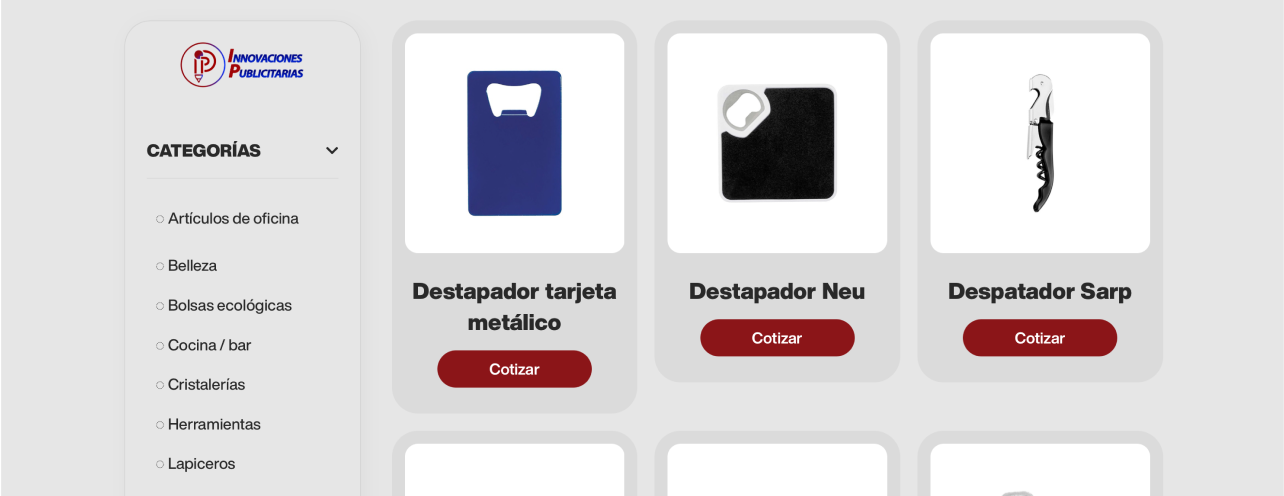Open the Artículos de oficina category

click(x=233, y=218)
